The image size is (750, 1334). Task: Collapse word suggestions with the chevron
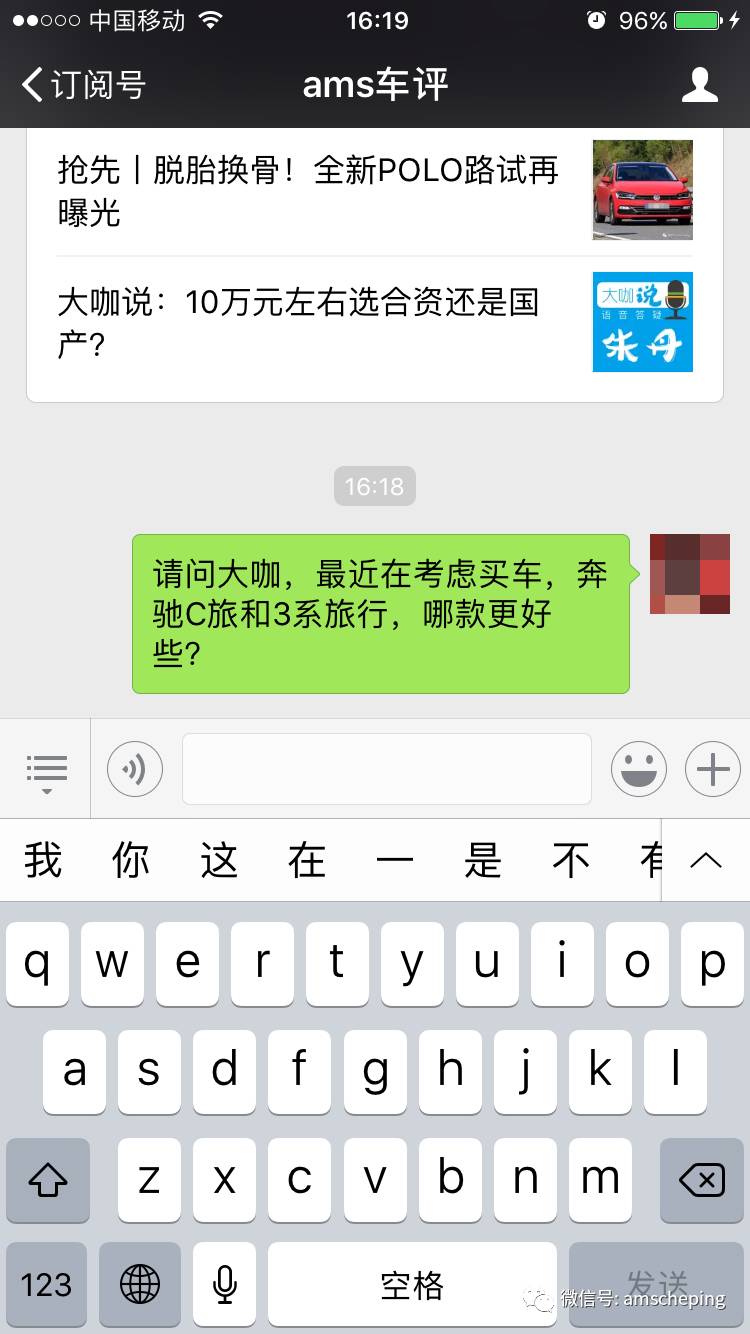(706, 860)
